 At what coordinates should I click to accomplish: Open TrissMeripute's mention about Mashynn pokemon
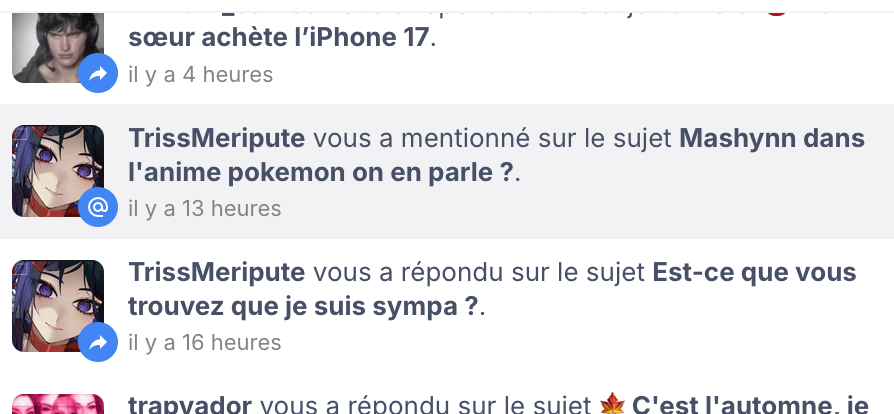(496, 156)
